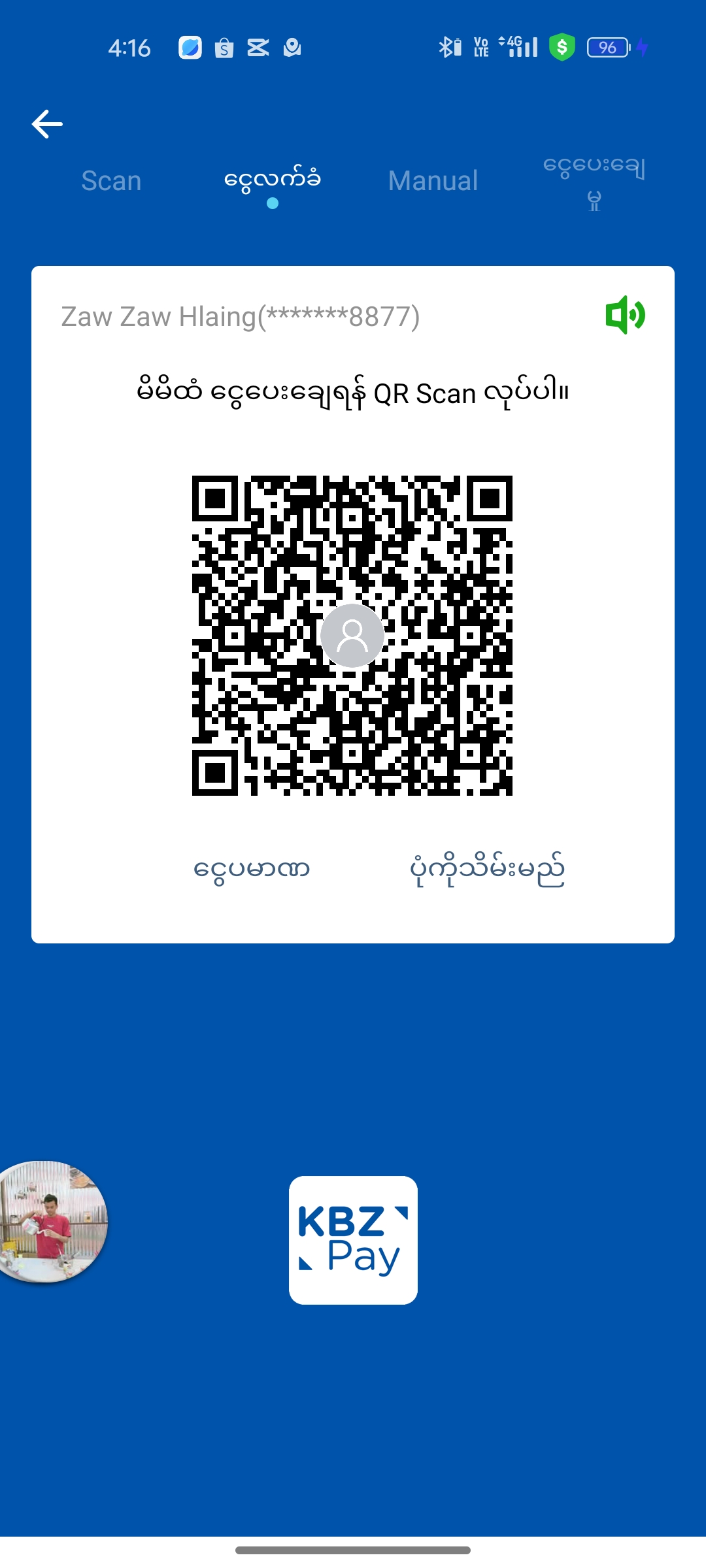Select the ငွေလက်ခံ receive tab
706x1568 pixels.
click(272, 180)
